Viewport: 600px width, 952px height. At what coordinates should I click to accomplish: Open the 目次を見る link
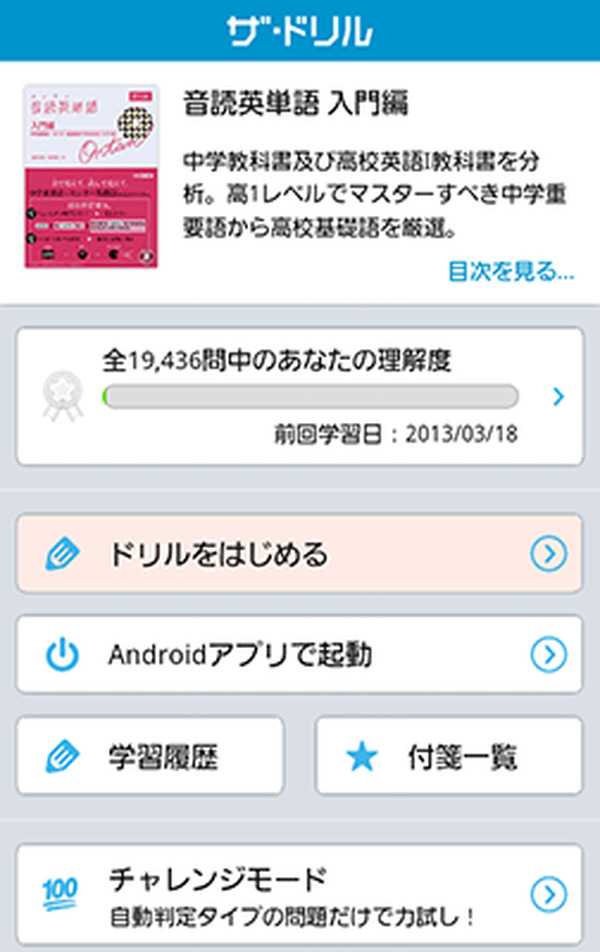pyautogui.click(x=510, y=271)
